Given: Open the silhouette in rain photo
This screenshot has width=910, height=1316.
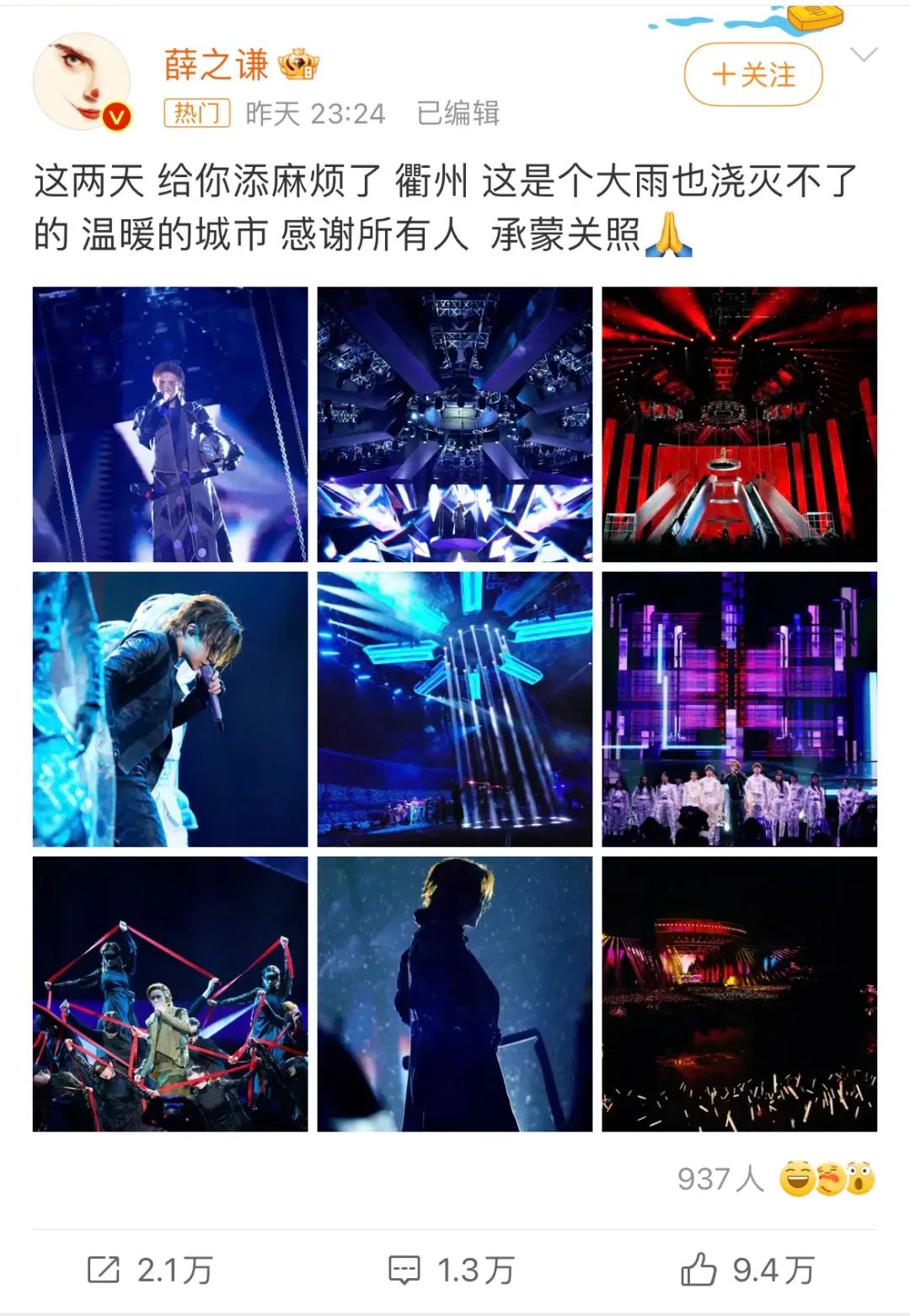Looking at the screenshot, I should coord(455,994).
